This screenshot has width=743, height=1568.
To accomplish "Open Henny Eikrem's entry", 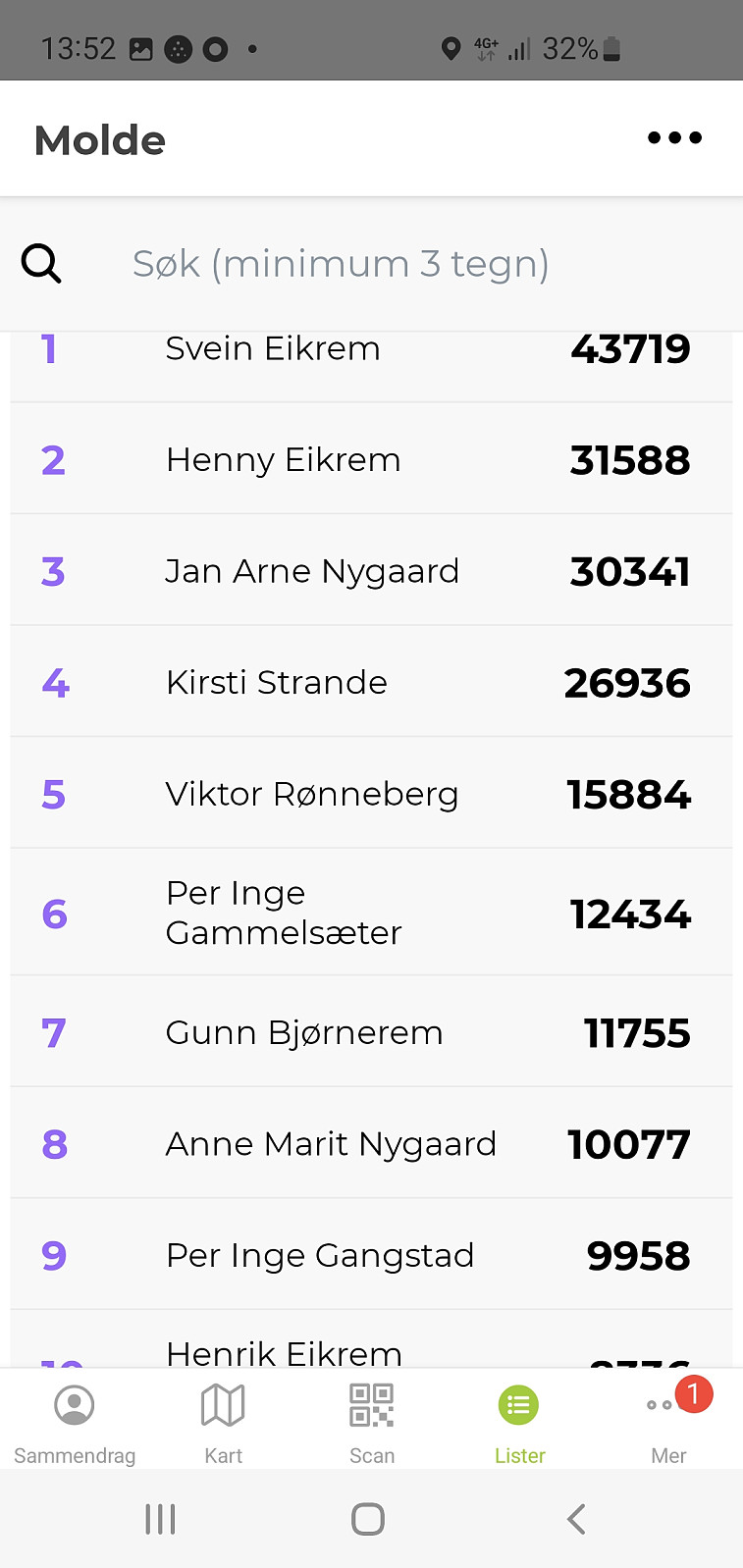I will point(371,458).
